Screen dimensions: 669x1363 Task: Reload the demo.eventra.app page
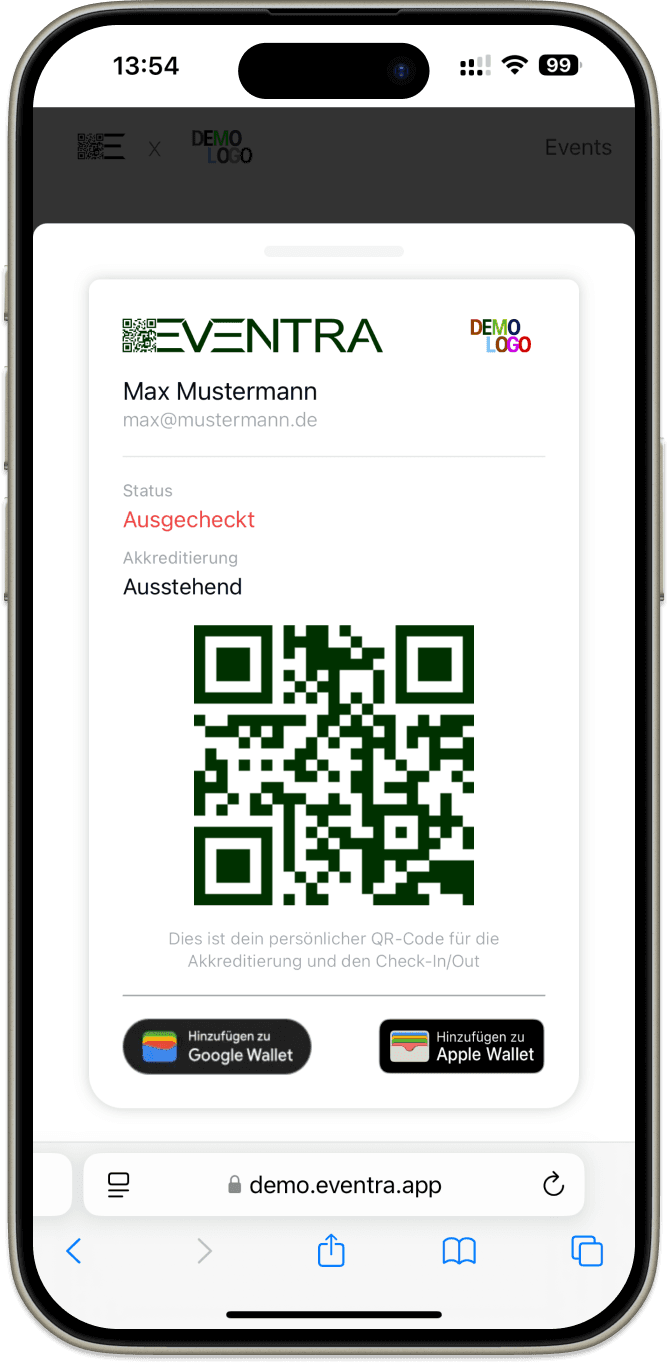coord(552,1185)
